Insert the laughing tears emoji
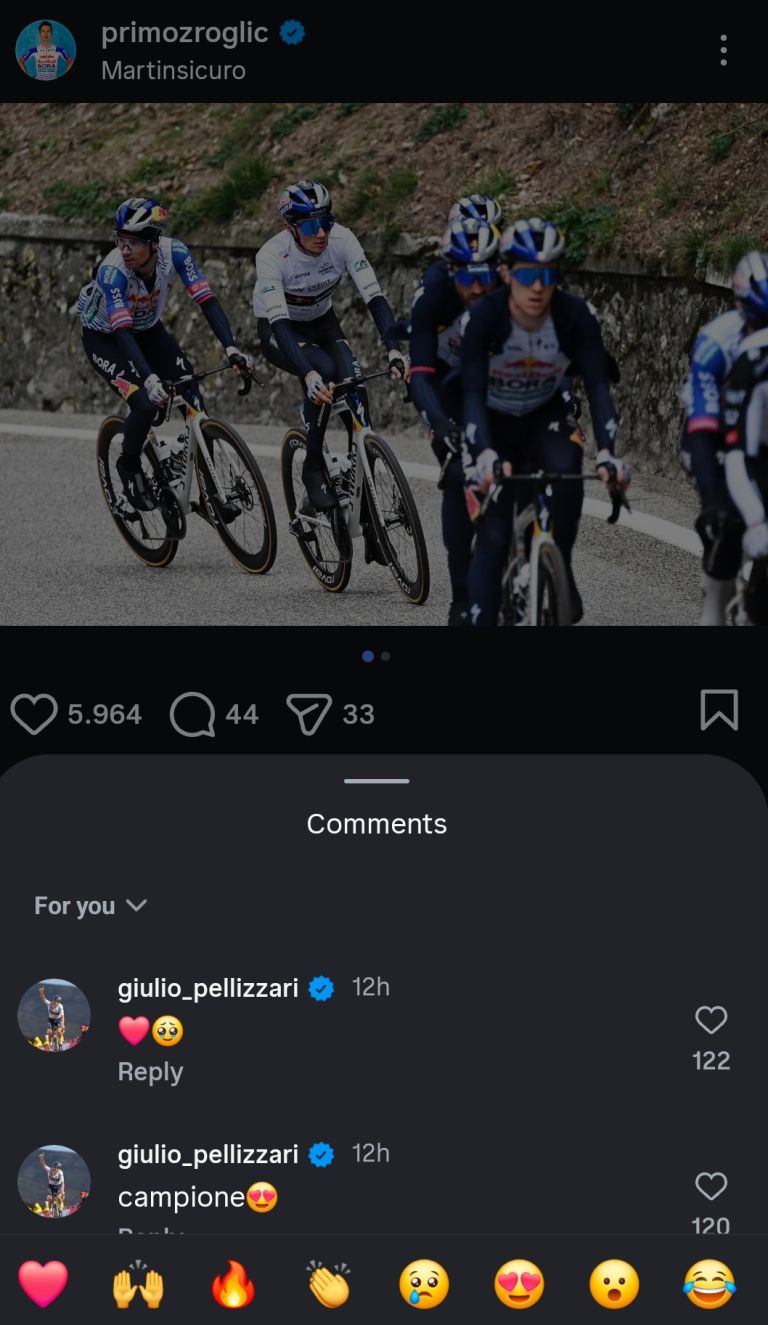The height and width of the screenshot is (1325, 768). [709, 1284]
